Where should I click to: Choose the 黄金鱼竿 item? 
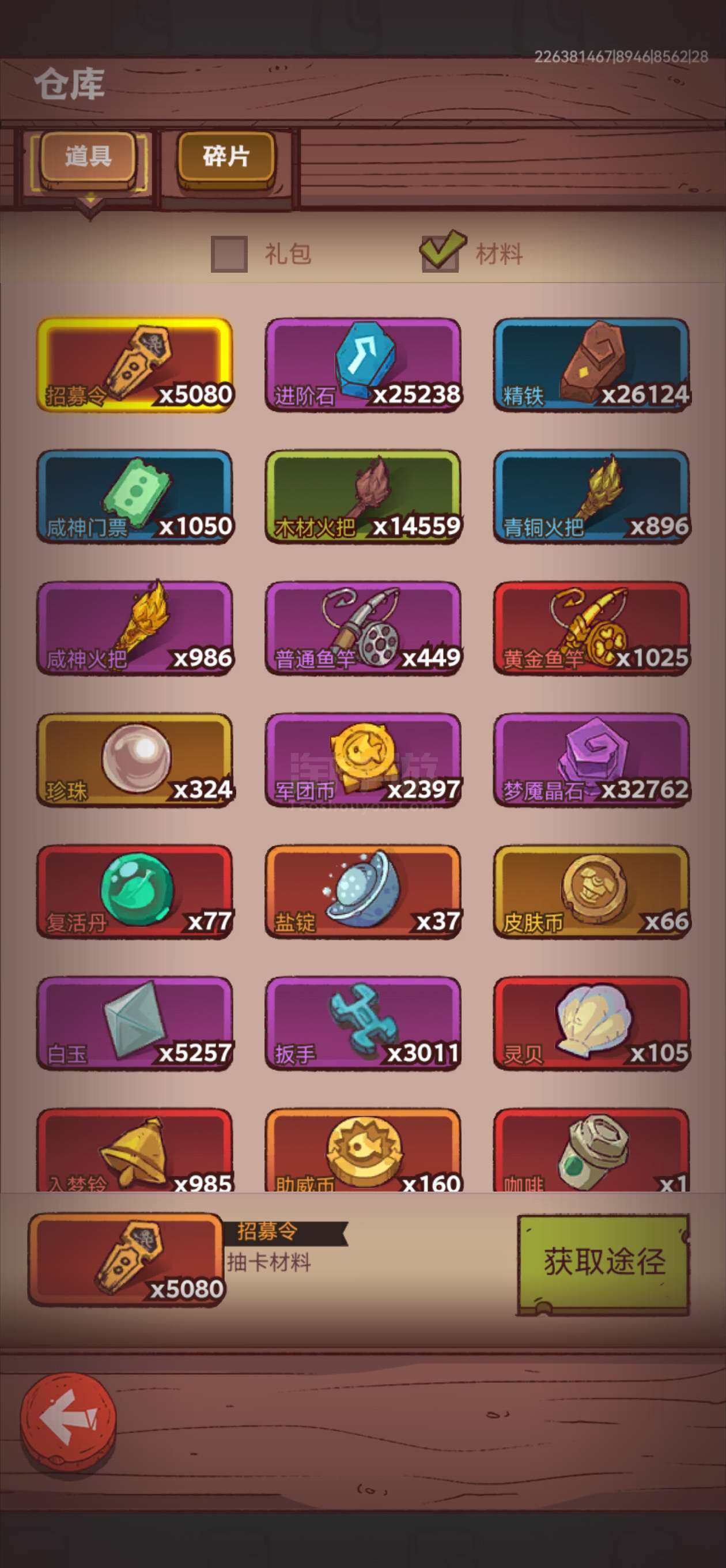coord(592,628)
